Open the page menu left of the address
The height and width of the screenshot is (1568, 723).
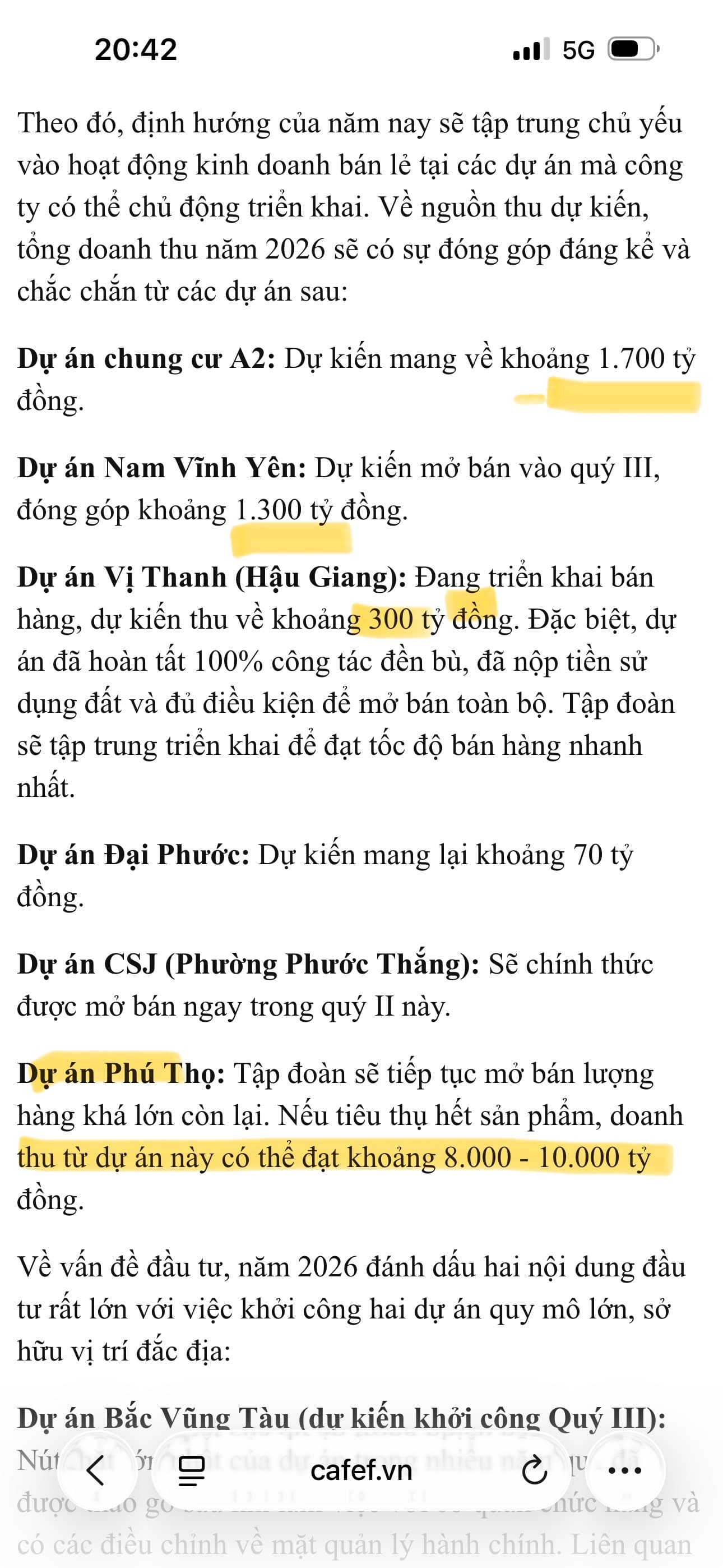point(191,1471)
